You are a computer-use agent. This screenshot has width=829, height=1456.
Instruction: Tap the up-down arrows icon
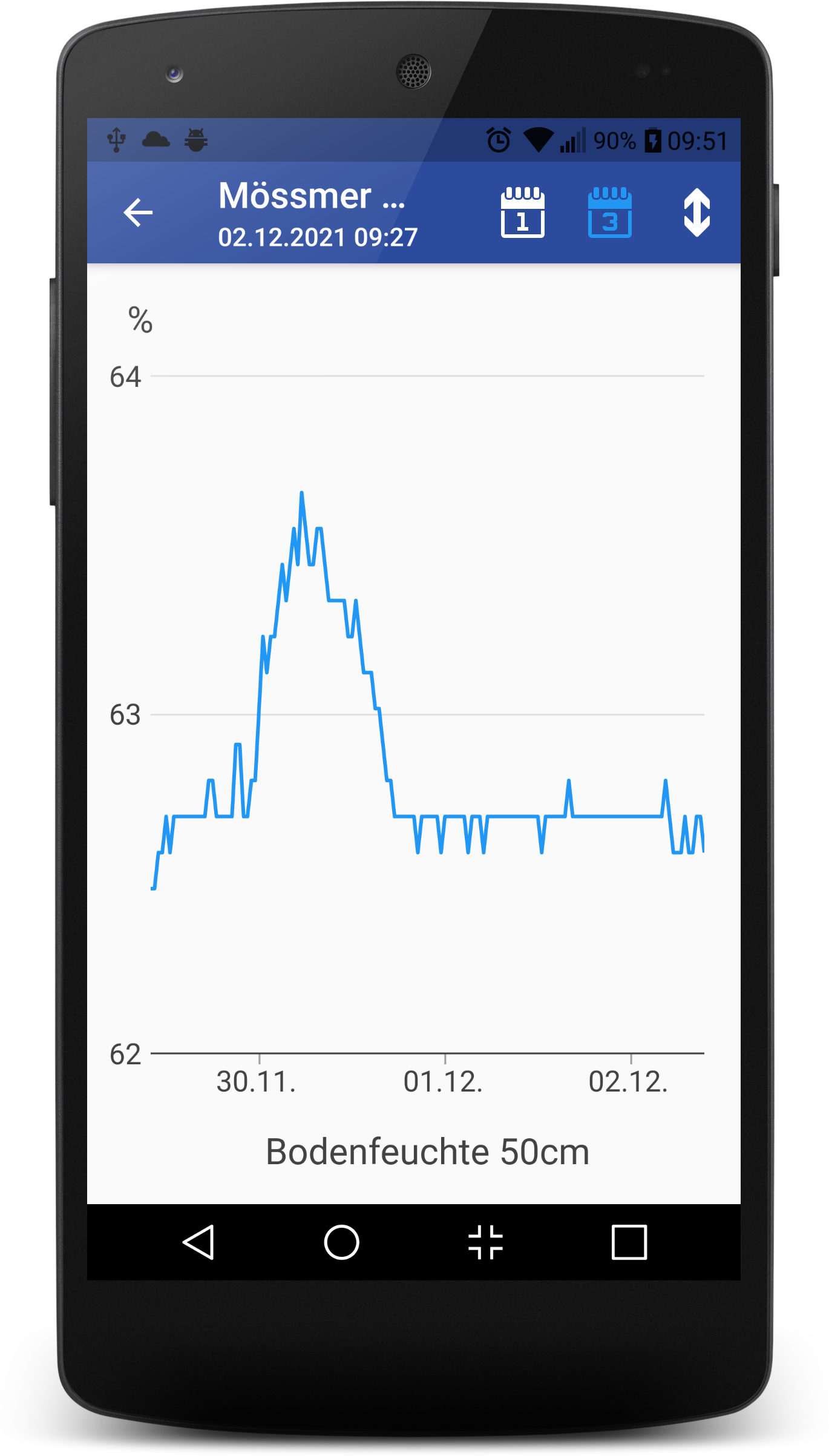(696, 212)
